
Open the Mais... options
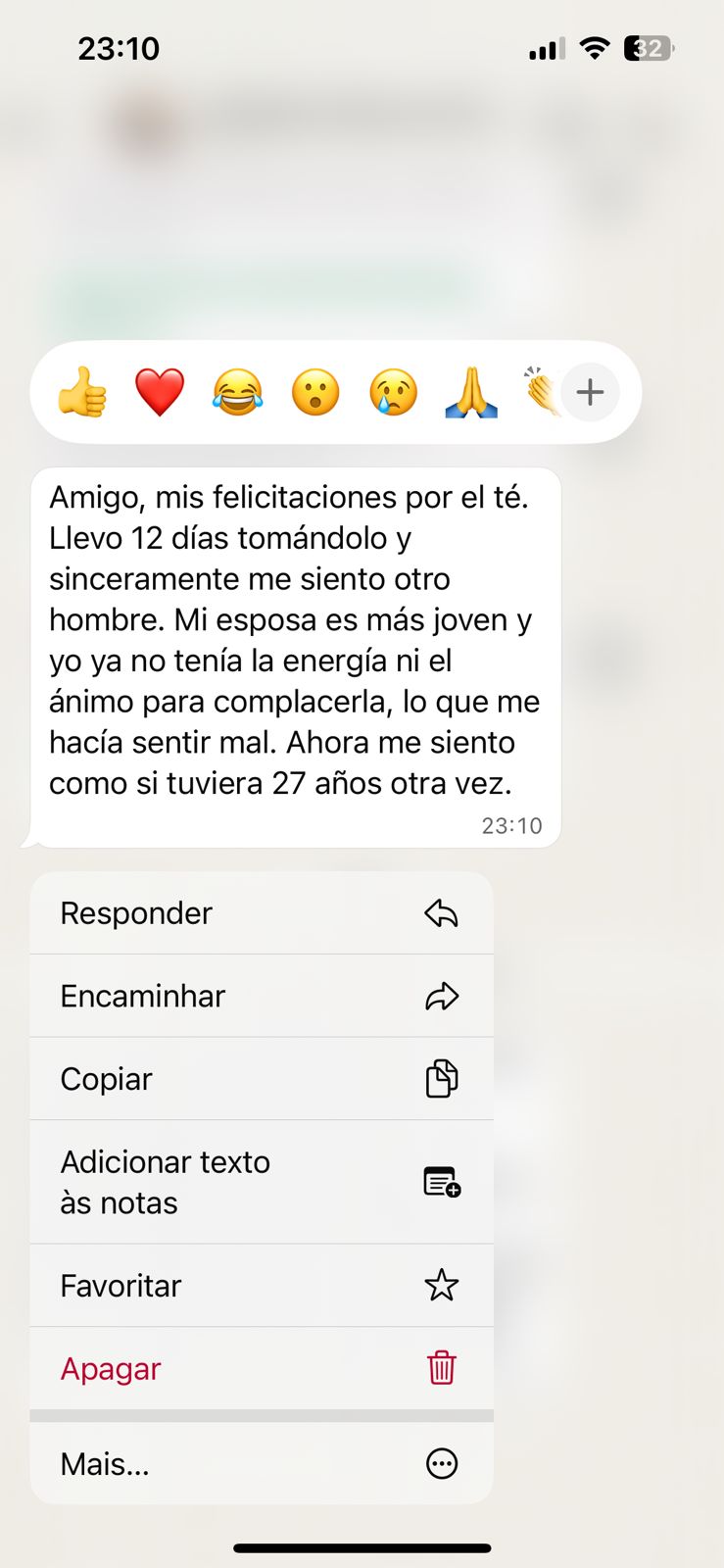262,1464
